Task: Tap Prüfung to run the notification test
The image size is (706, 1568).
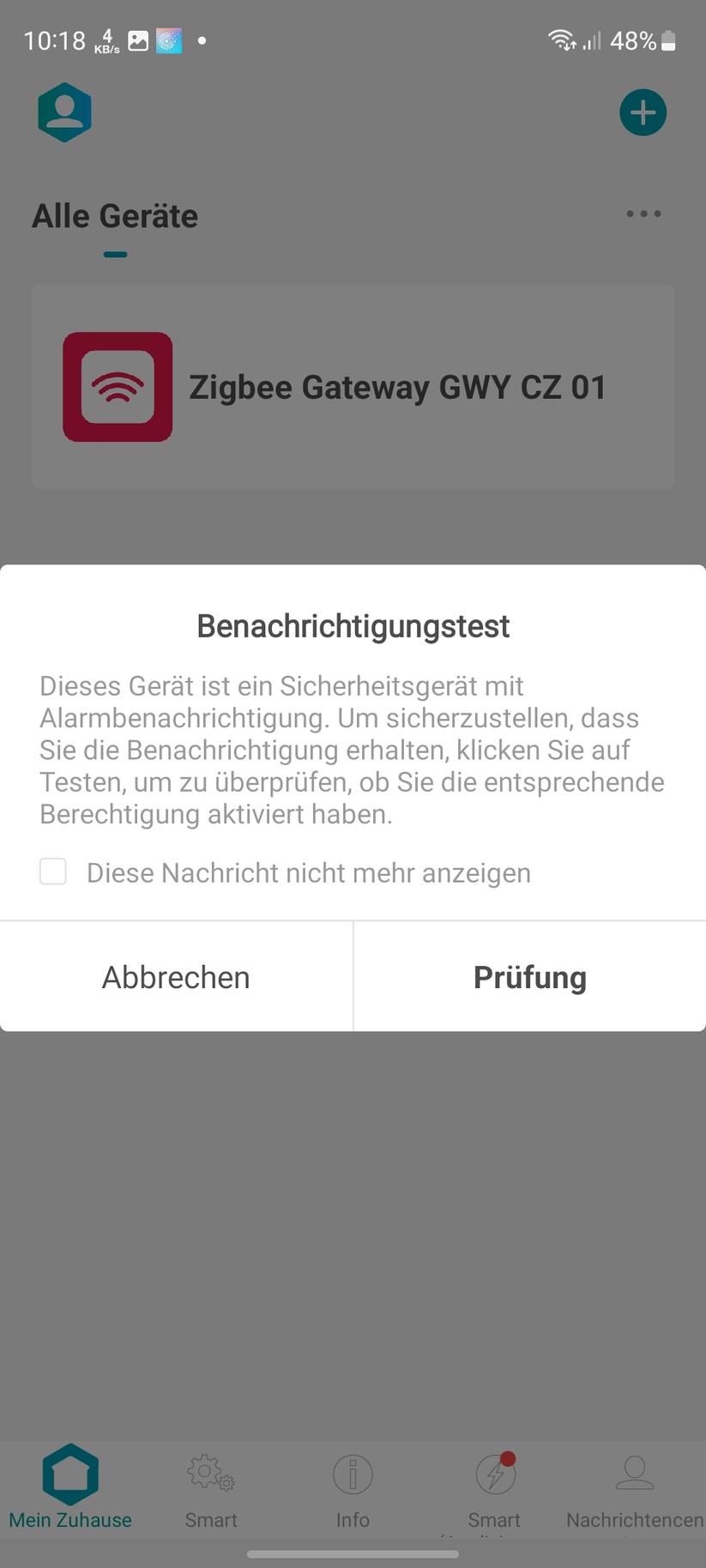Action: 529,977
